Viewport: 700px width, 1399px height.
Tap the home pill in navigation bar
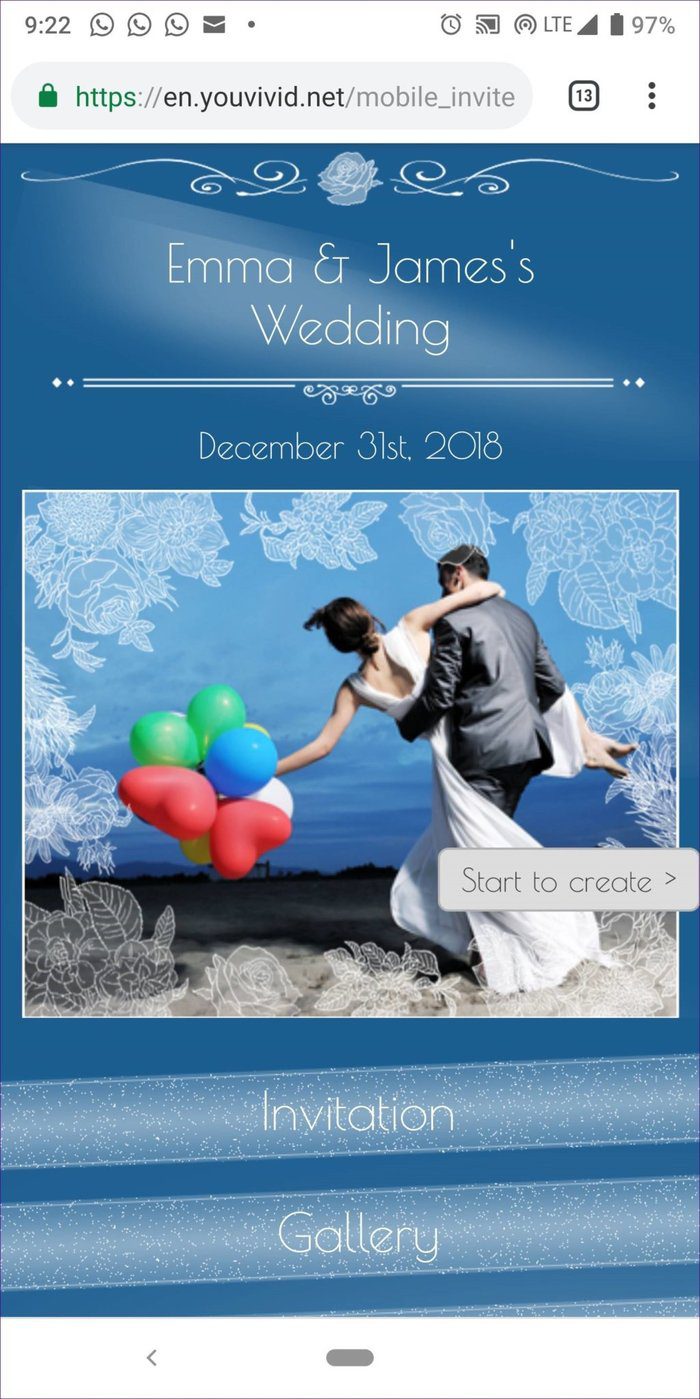pos(350,1357)
